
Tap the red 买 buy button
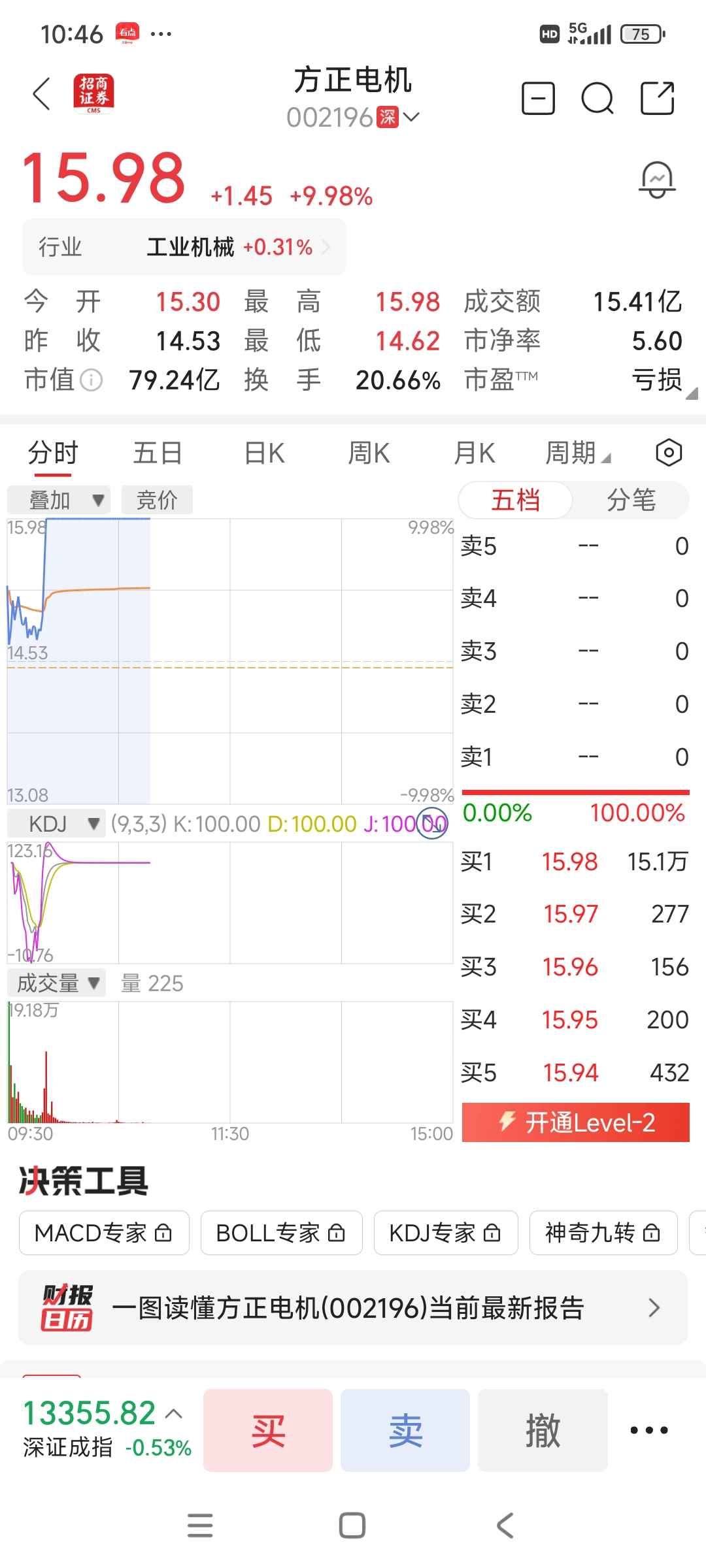[268, 1430]
